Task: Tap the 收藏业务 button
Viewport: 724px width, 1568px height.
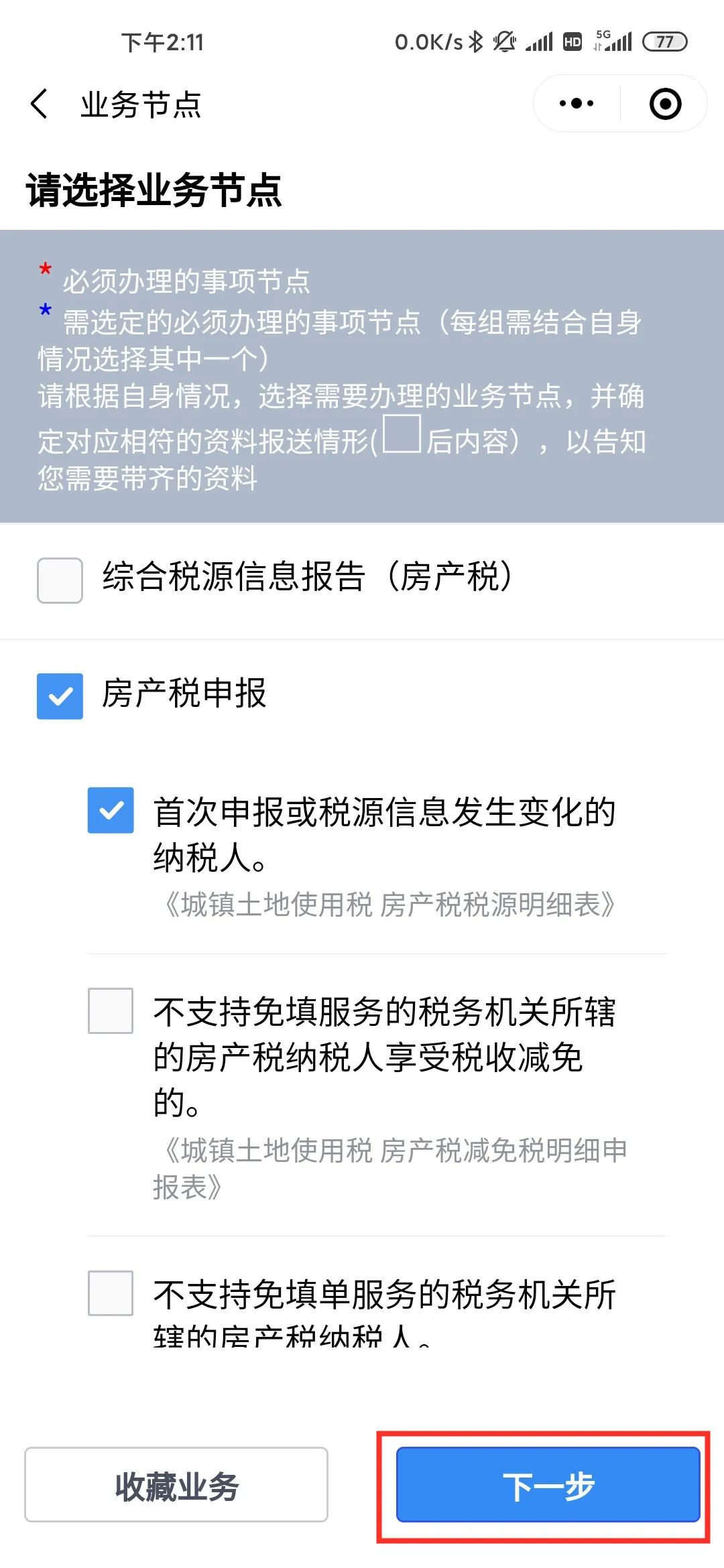Action: (x=176, y=1484)
